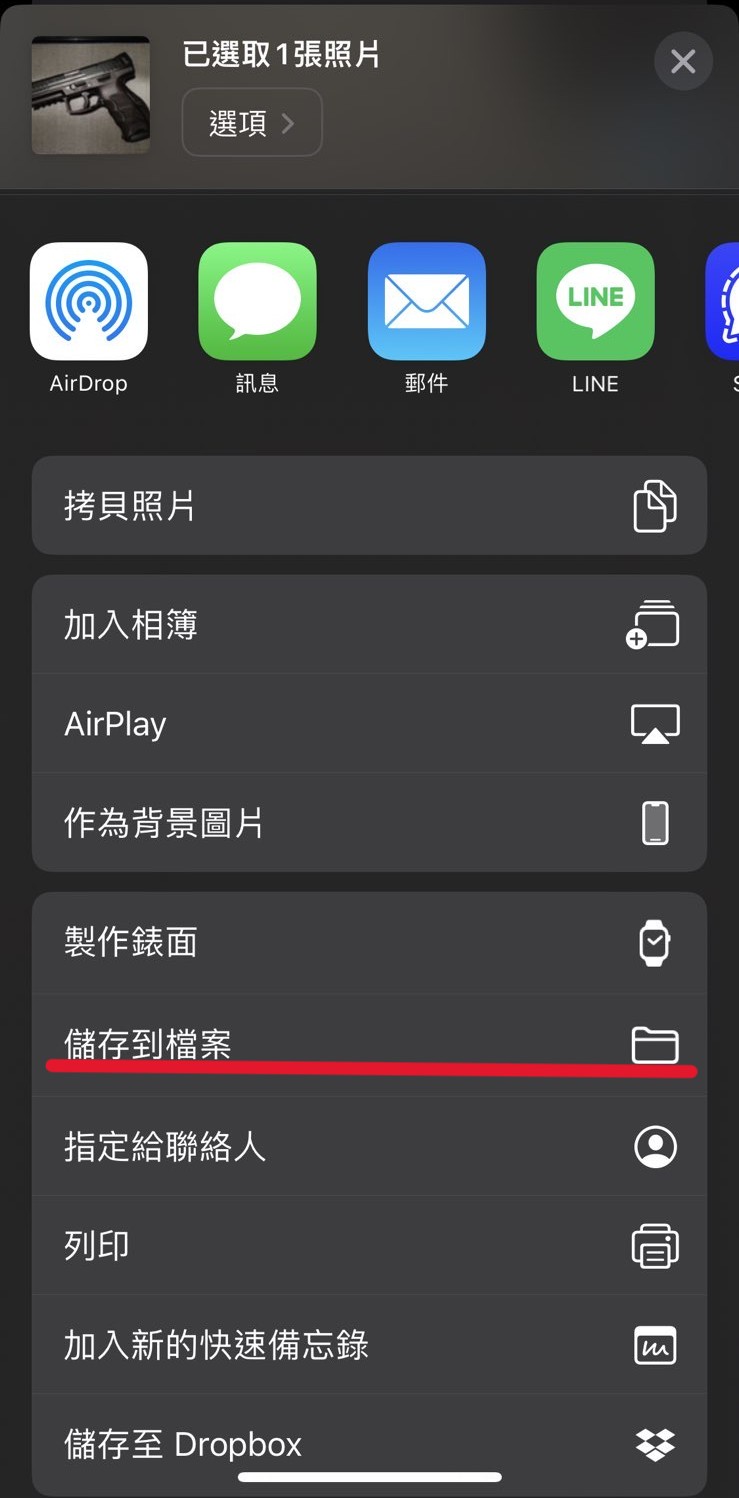The height and width of the screenshot is (1498, 739).
Task: Choose 儲存到檔案
Action: tap(369, 1044)
